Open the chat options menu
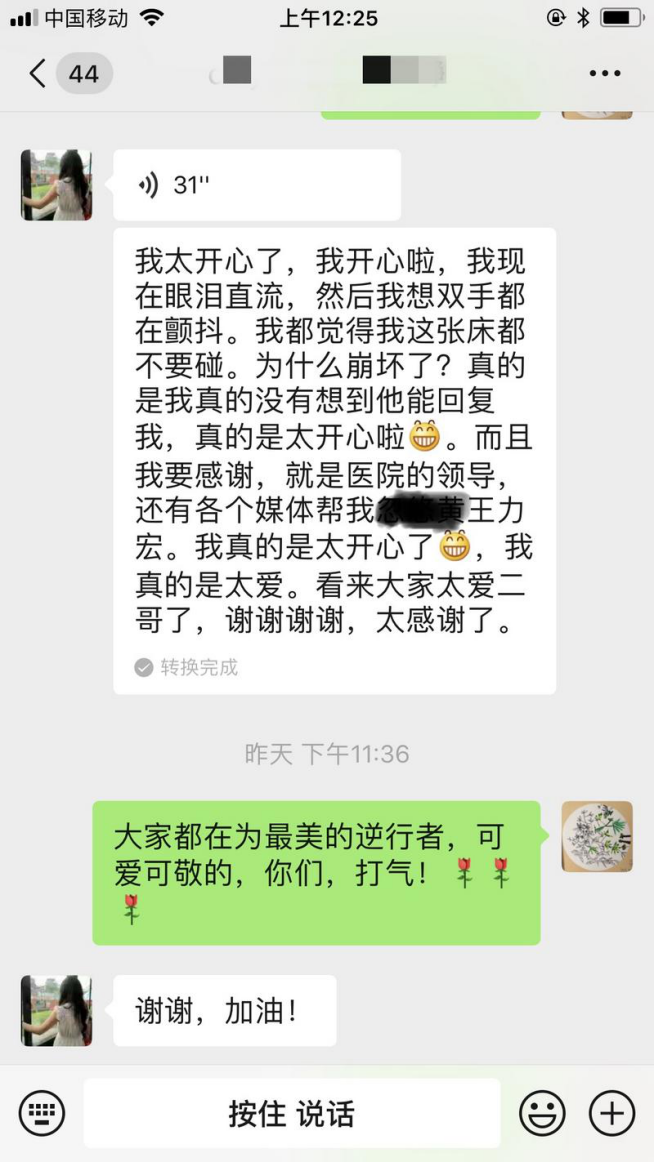The height and width of the screenshot is (1163, 654). 605,73
